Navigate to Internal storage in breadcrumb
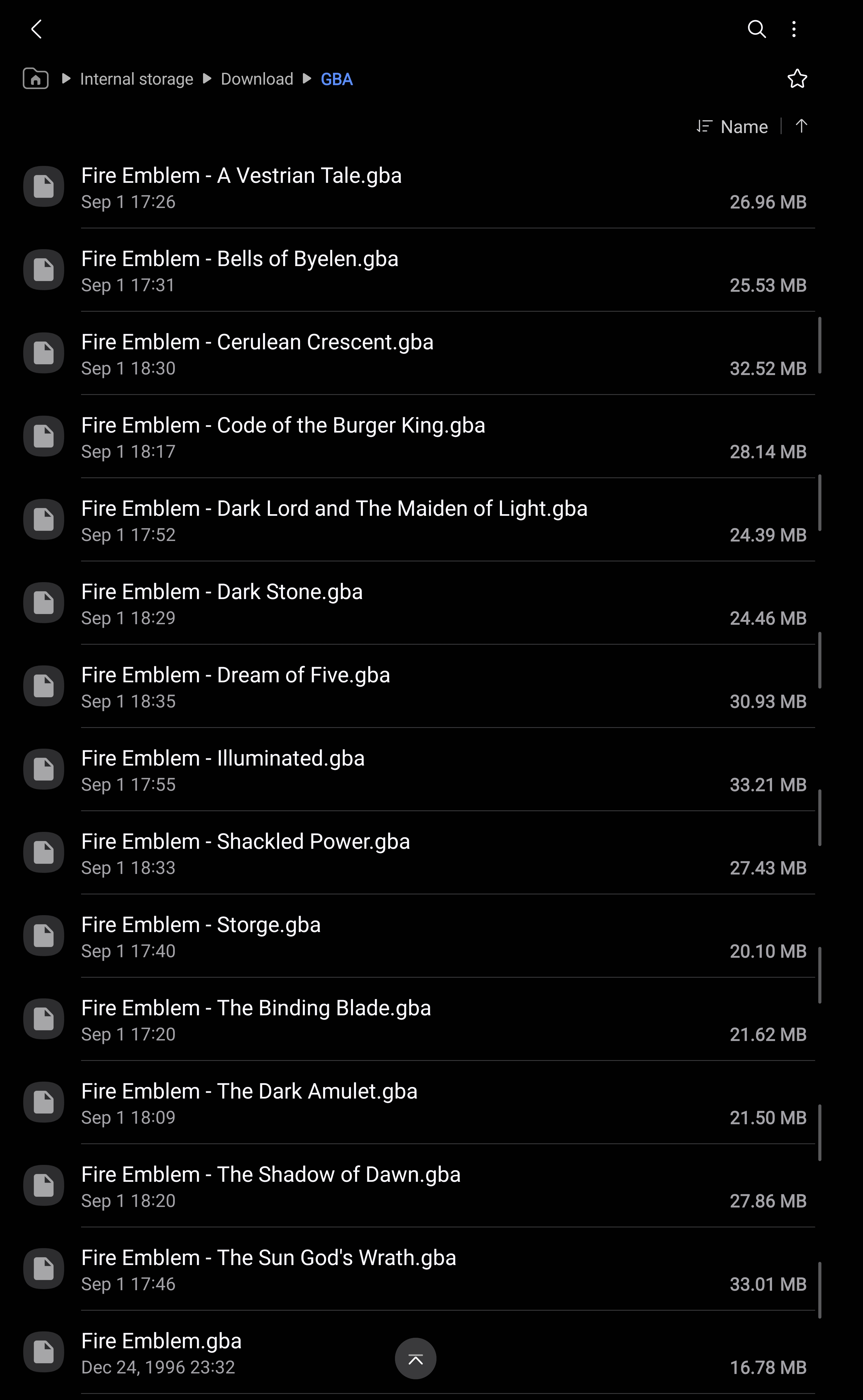Image resolution: width=863 pixels, height=1400 pixels. tap(136, 79)
